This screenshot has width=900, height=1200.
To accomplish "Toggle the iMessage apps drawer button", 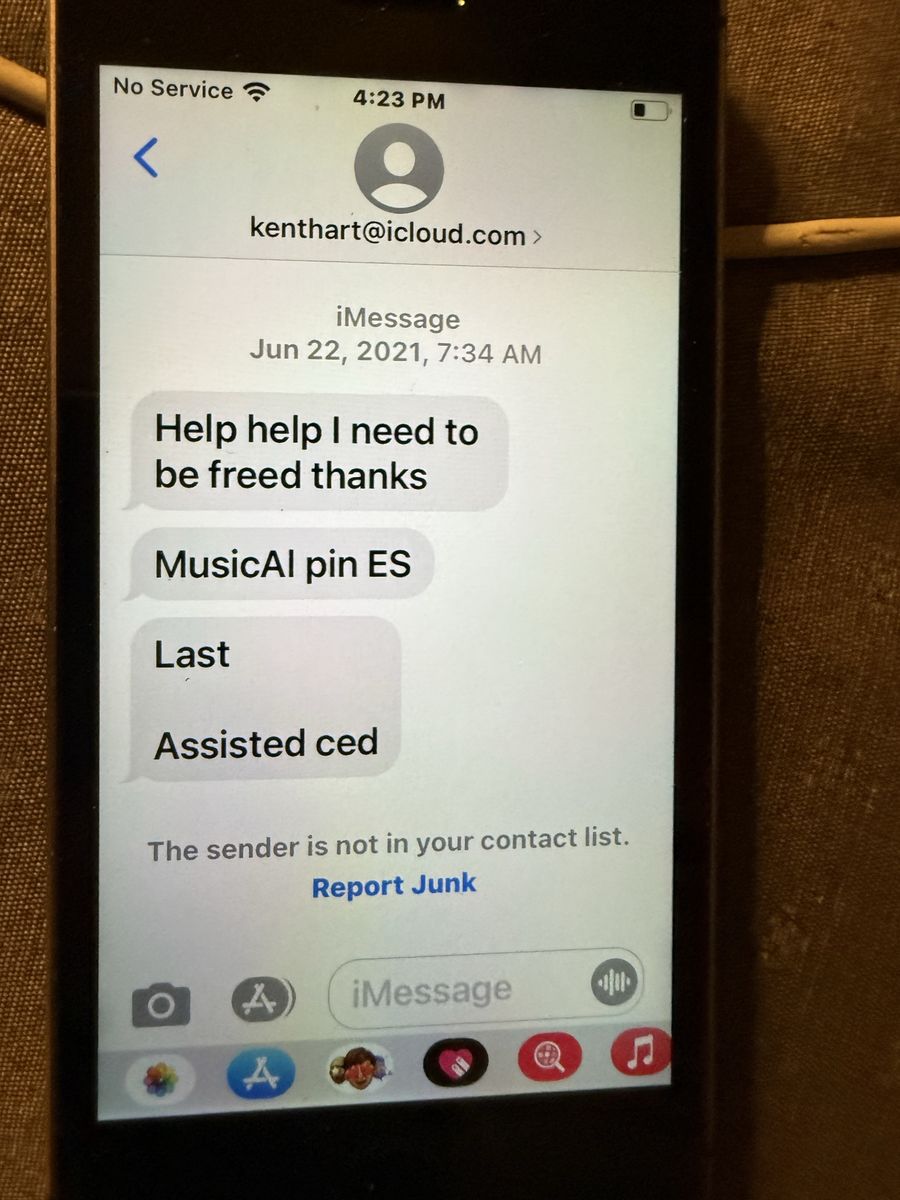I will [x=262, y=999].
